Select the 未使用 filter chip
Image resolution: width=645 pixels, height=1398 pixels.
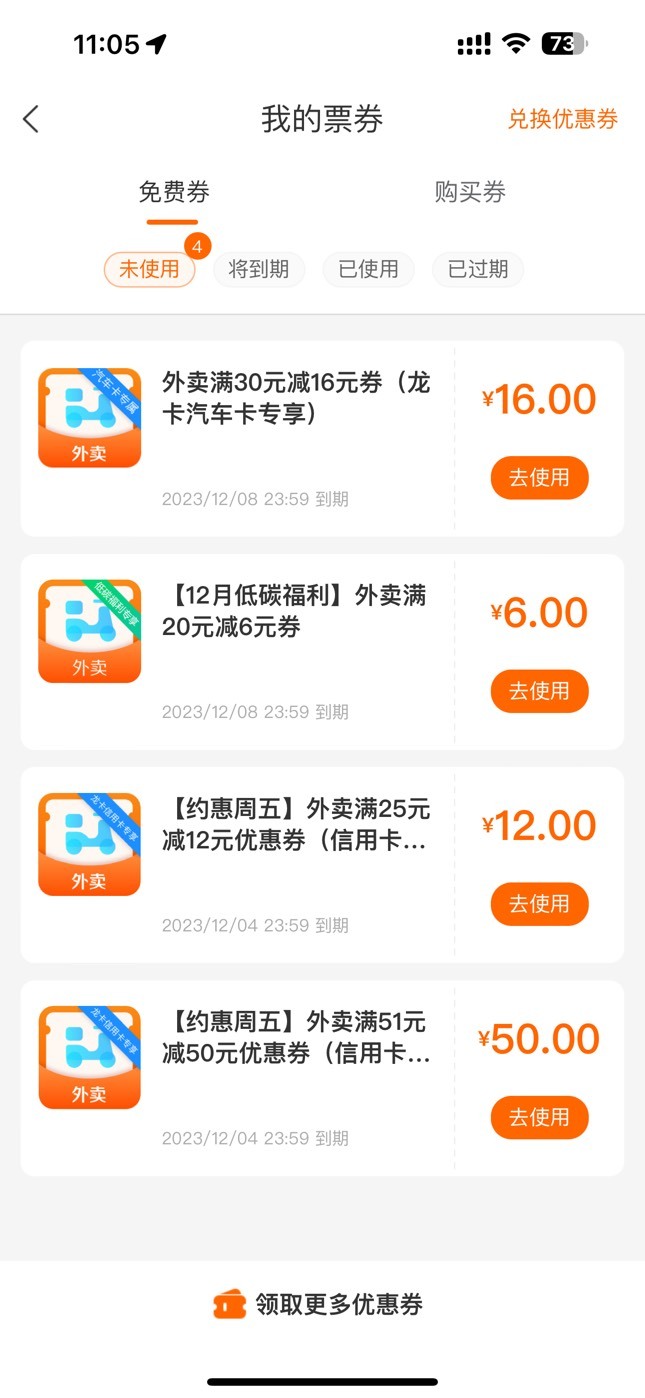(149, 269)
